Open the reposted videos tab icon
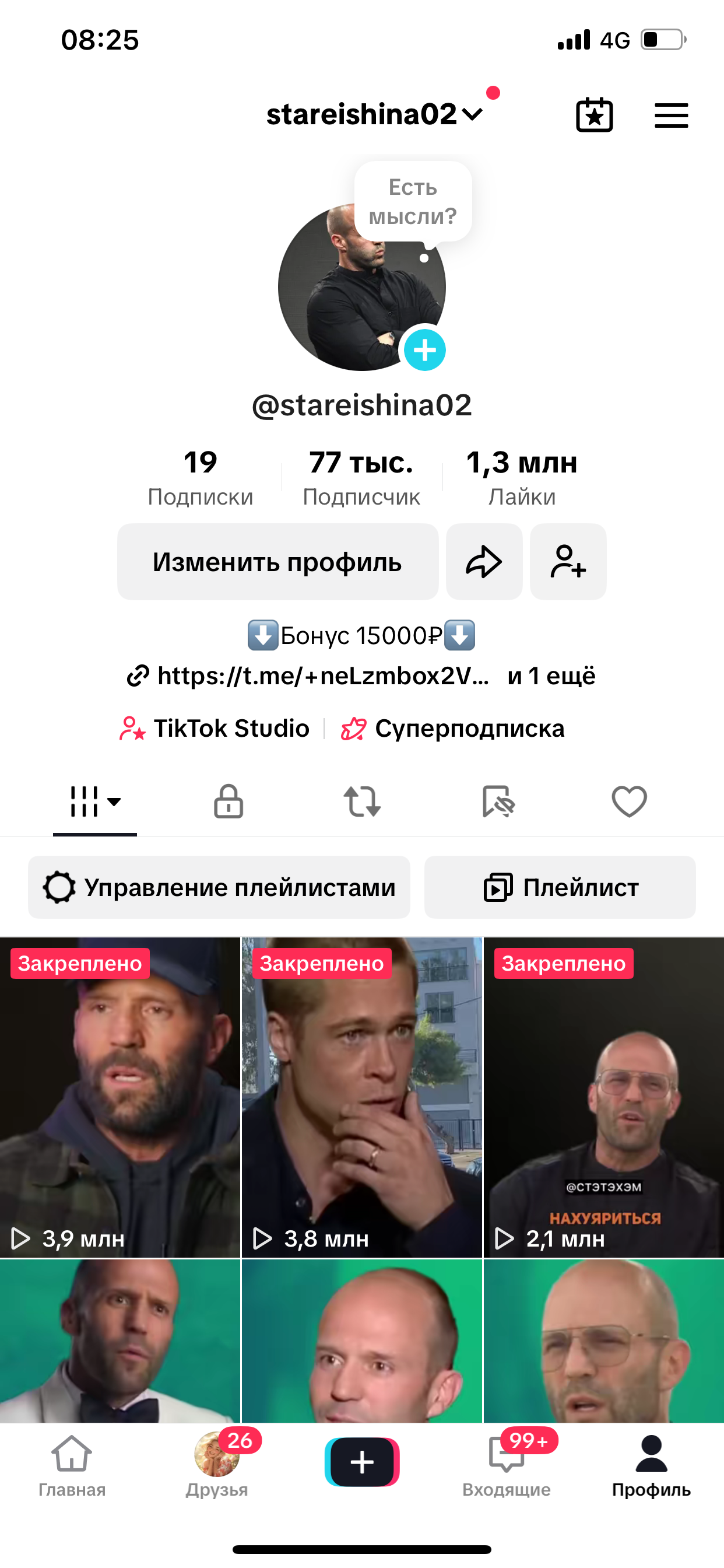Screen dimensions: 724x1568 pyautogui.click(x=362, y=802)
